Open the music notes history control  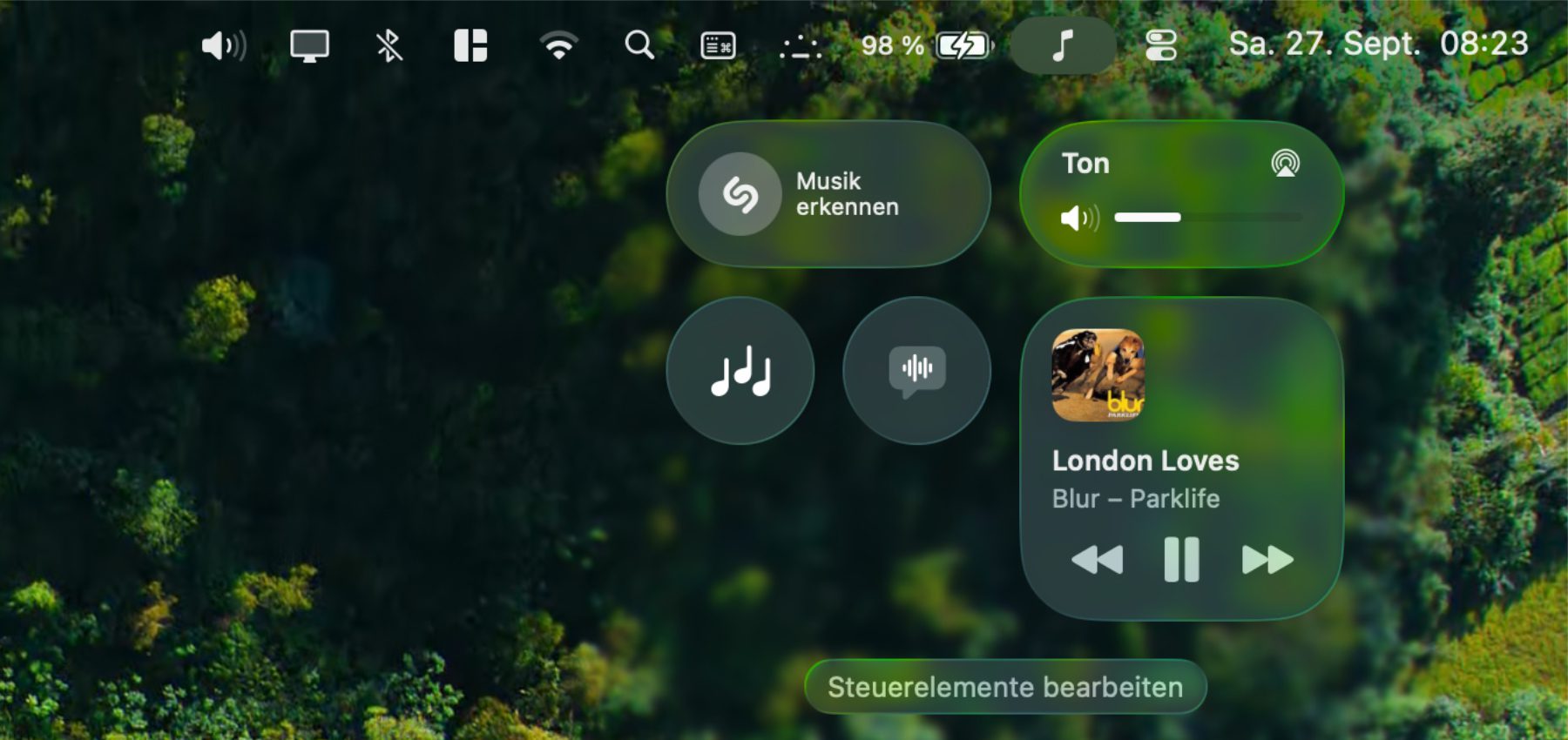click(740, 372)
